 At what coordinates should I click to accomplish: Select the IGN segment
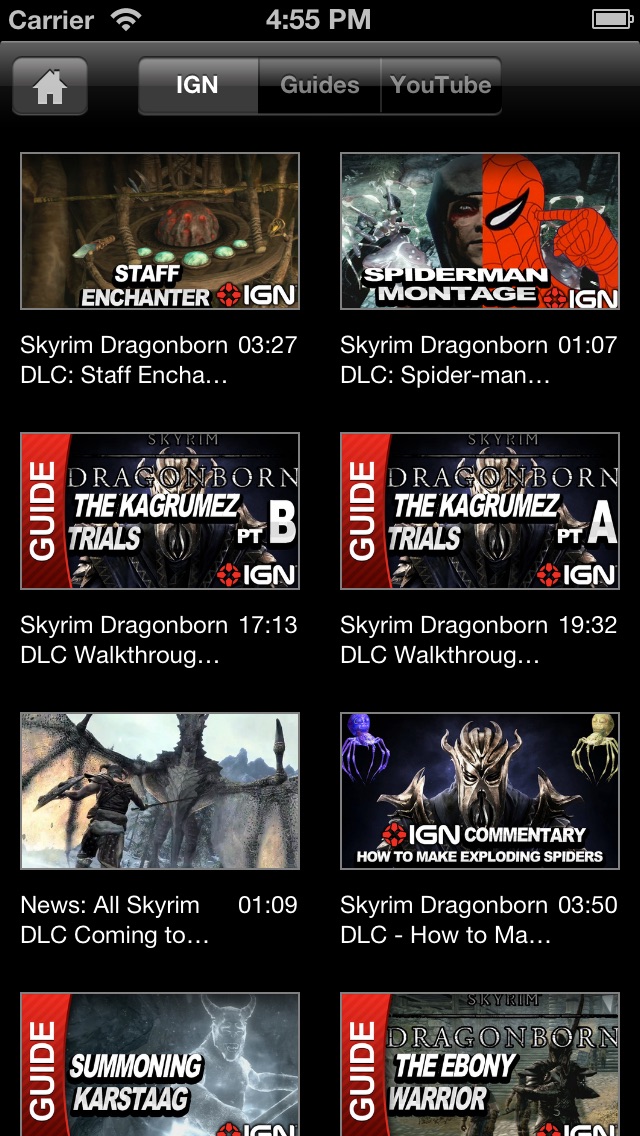197,86
